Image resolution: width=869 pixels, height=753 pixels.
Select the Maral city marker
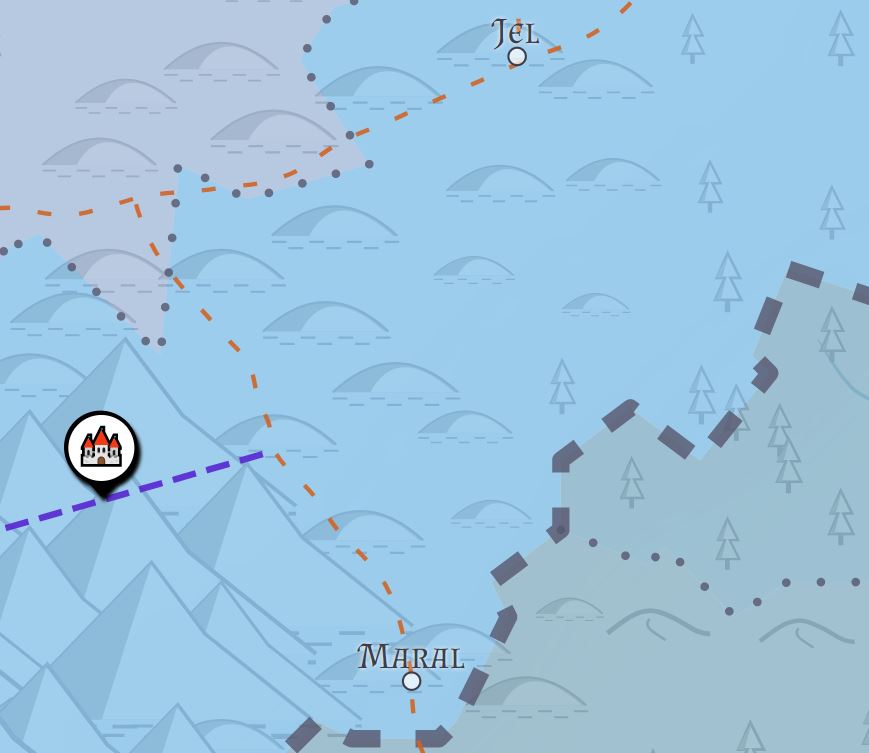(x=411, y=681)
